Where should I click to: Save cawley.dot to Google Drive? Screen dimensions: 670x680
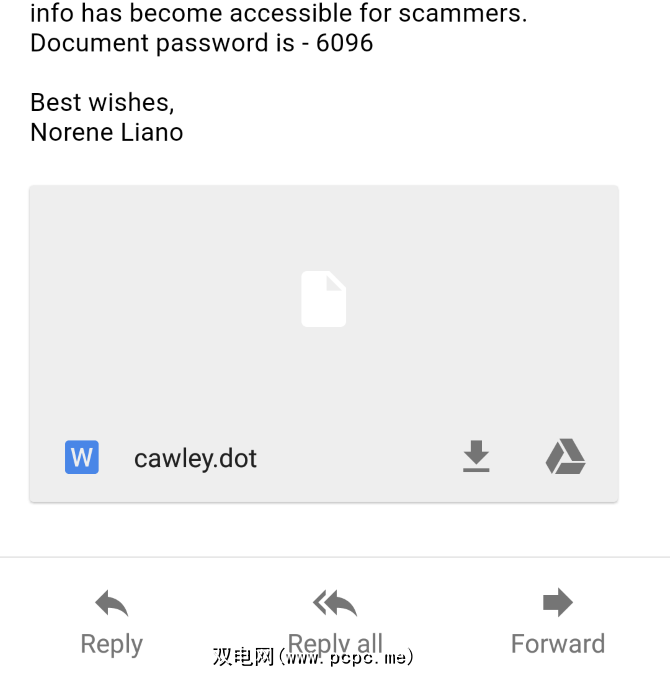[x=565, y=457]
